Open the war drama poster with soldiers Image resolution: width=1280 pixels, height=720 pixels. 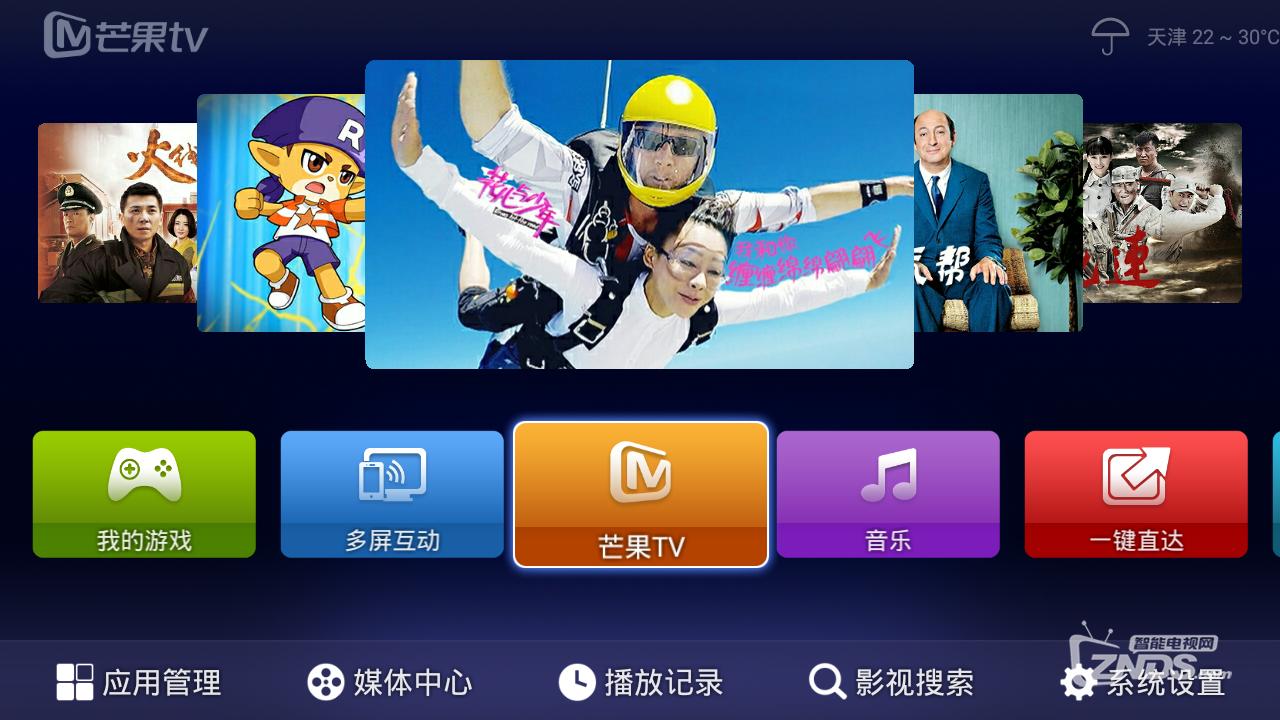[1162, 213]
